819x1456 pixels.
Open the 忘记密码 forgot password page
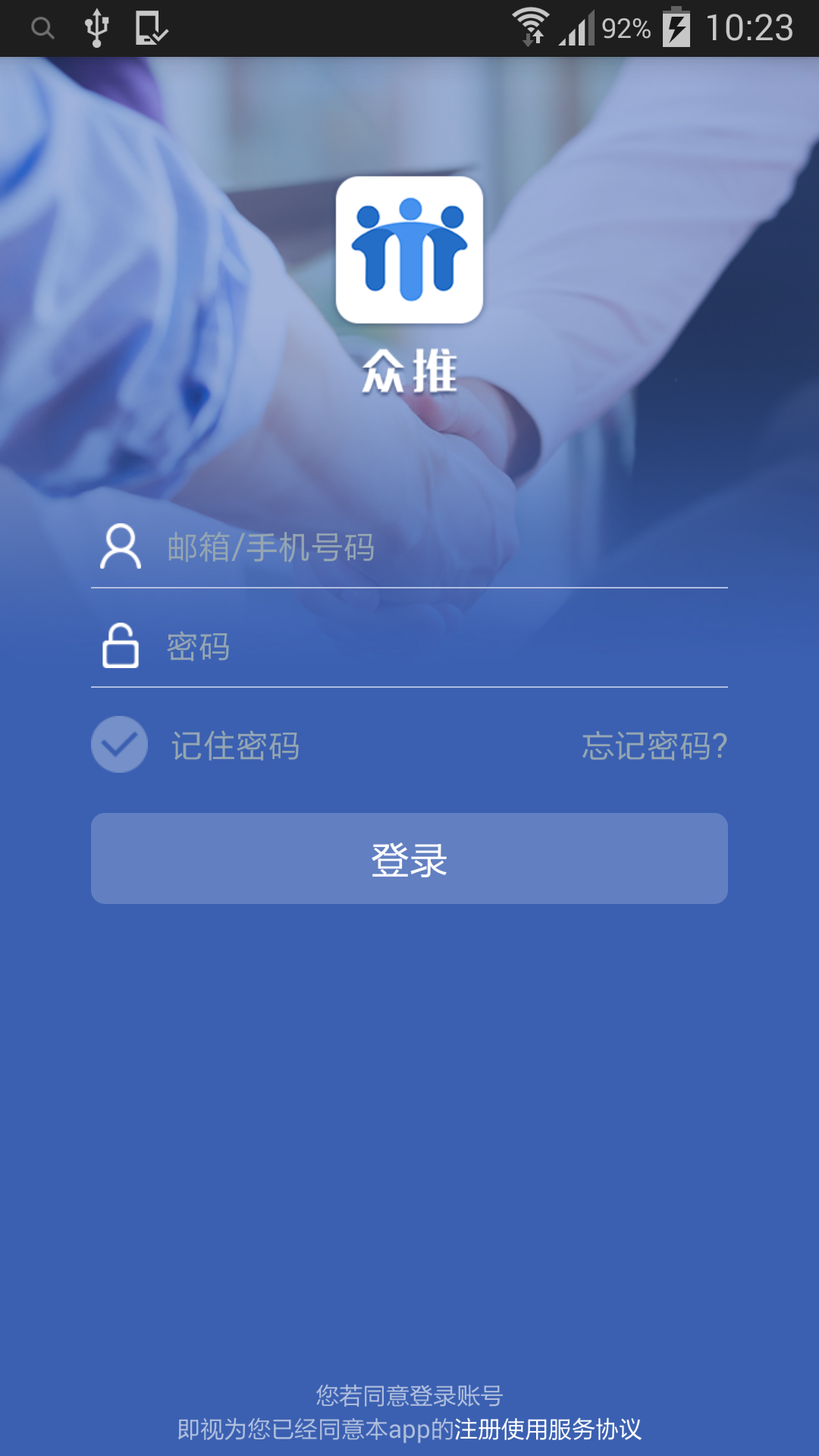click(654, 746)
